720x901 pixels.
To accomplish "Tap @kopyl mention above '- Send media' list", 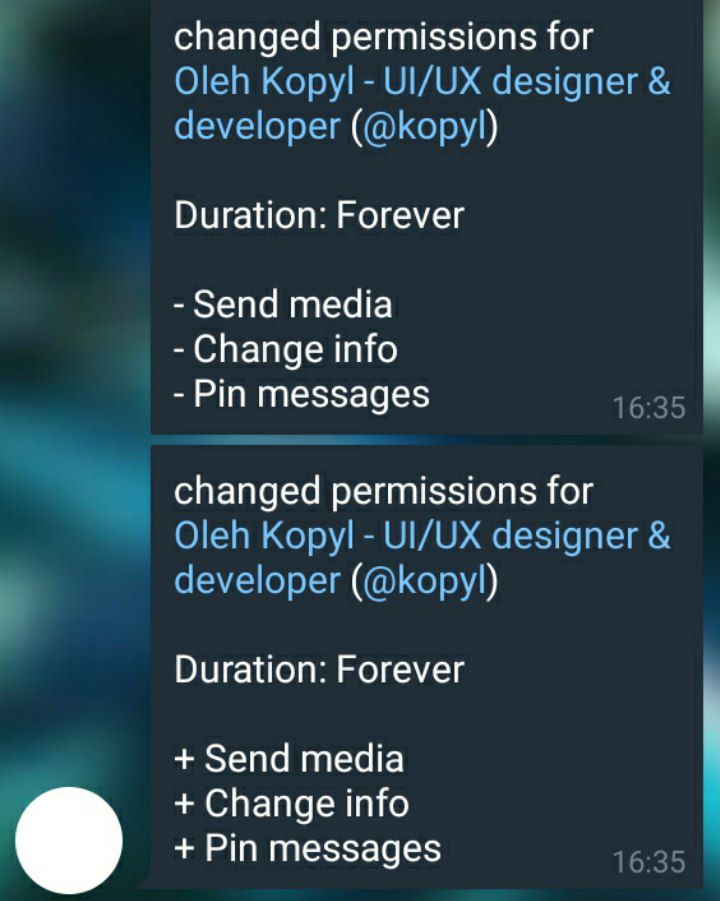I will click(x=424, y=127).
